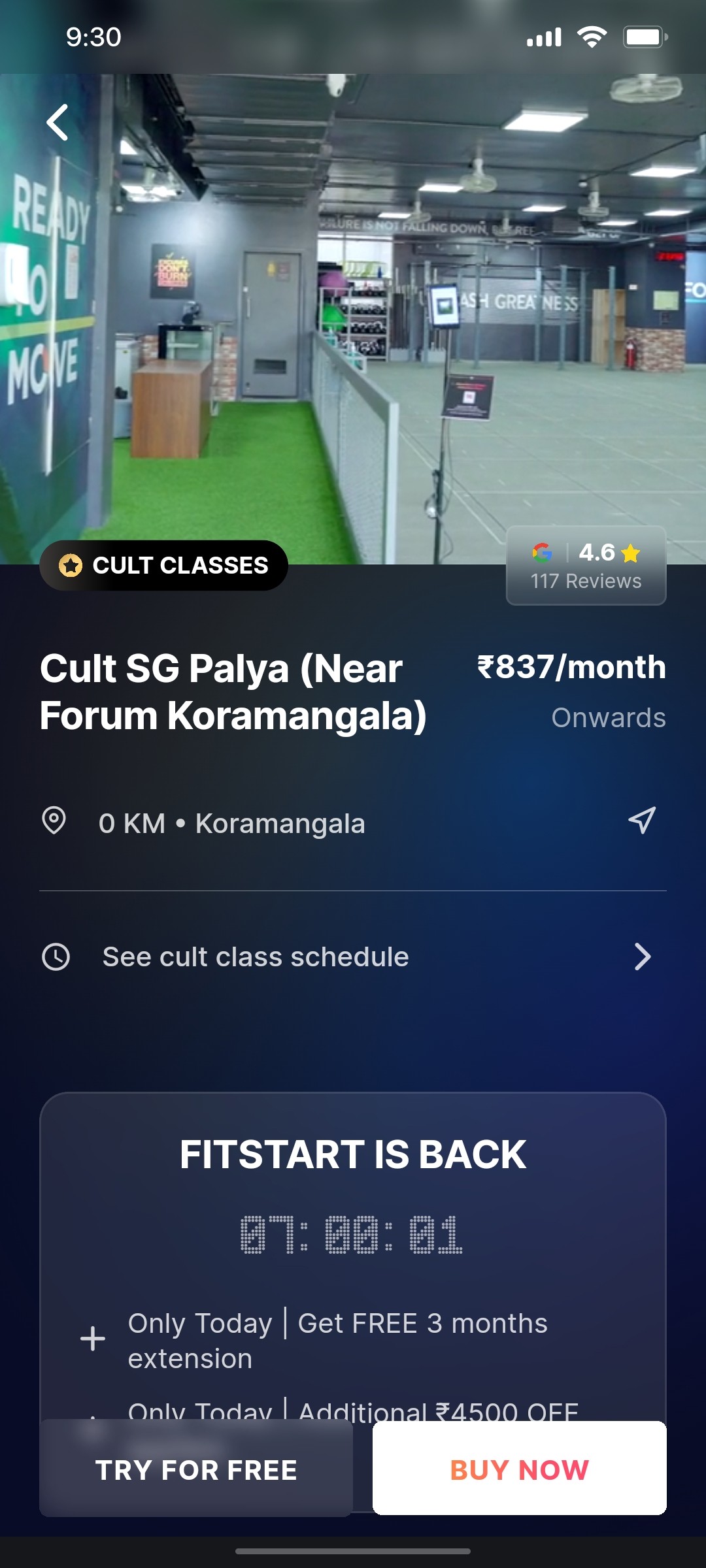Tap the clock icon beside class schedule
This screenshot has height=1568, width=706.
(56, 956)
